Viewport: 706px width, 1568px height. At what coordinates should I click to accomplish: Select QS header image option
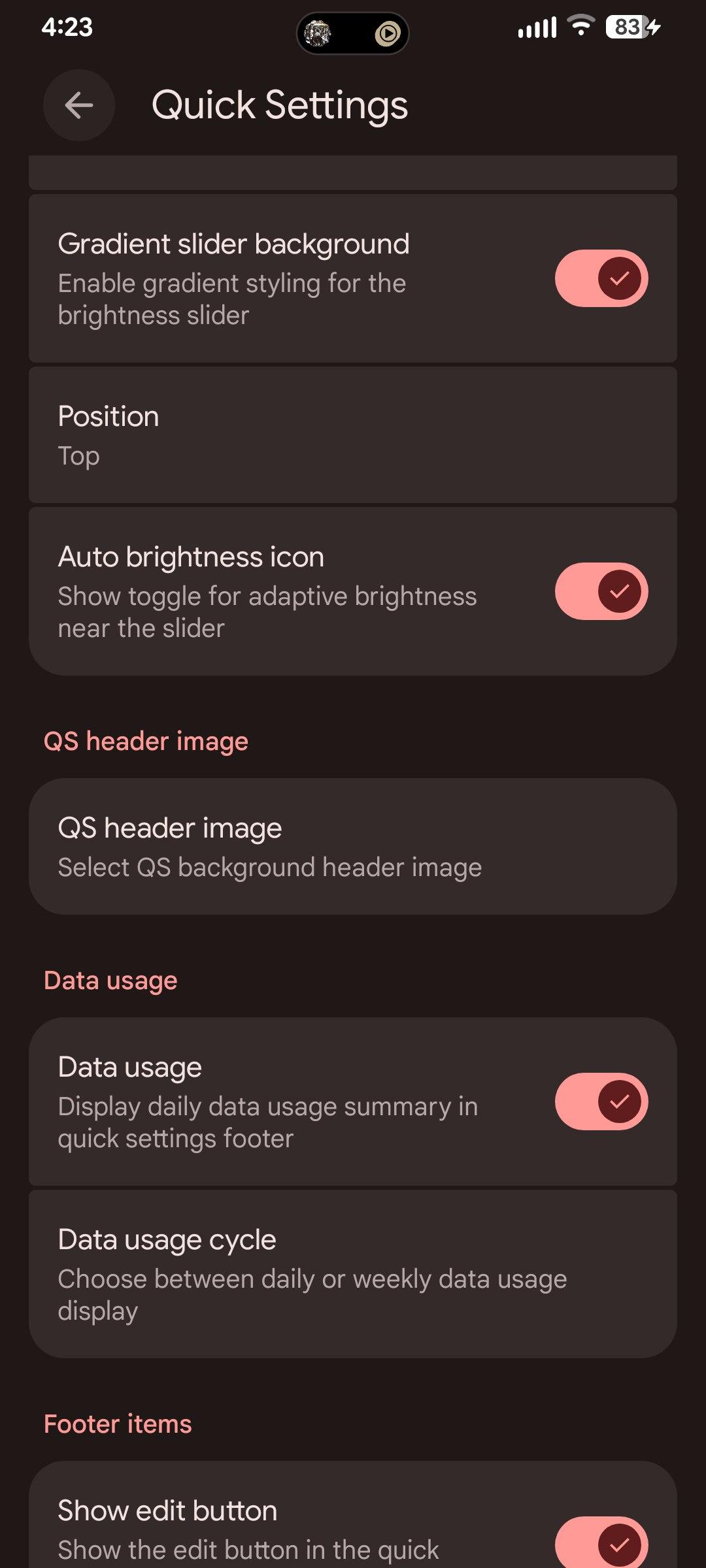point(353,847)
